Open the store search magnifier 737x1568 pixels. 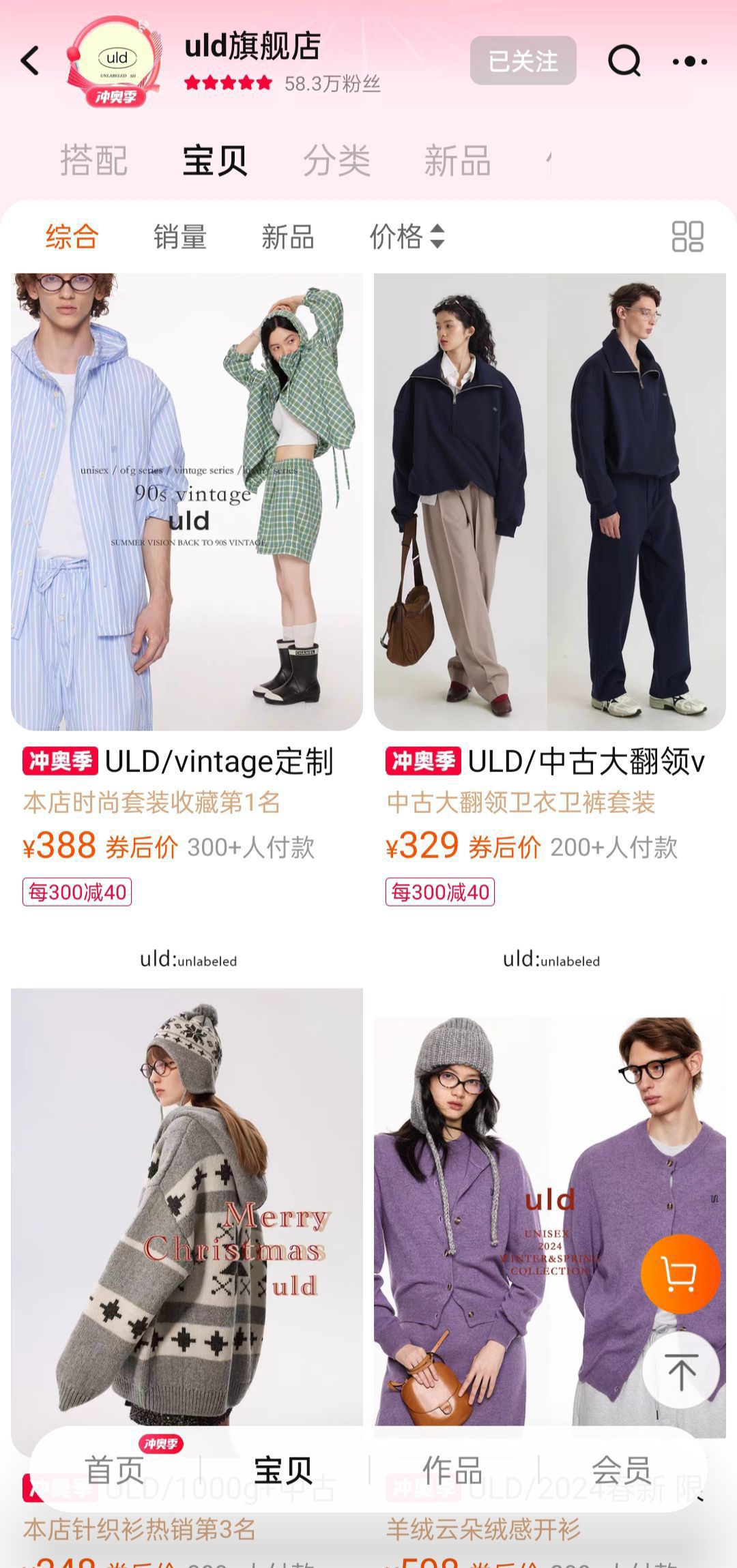[x=624, y=61]
